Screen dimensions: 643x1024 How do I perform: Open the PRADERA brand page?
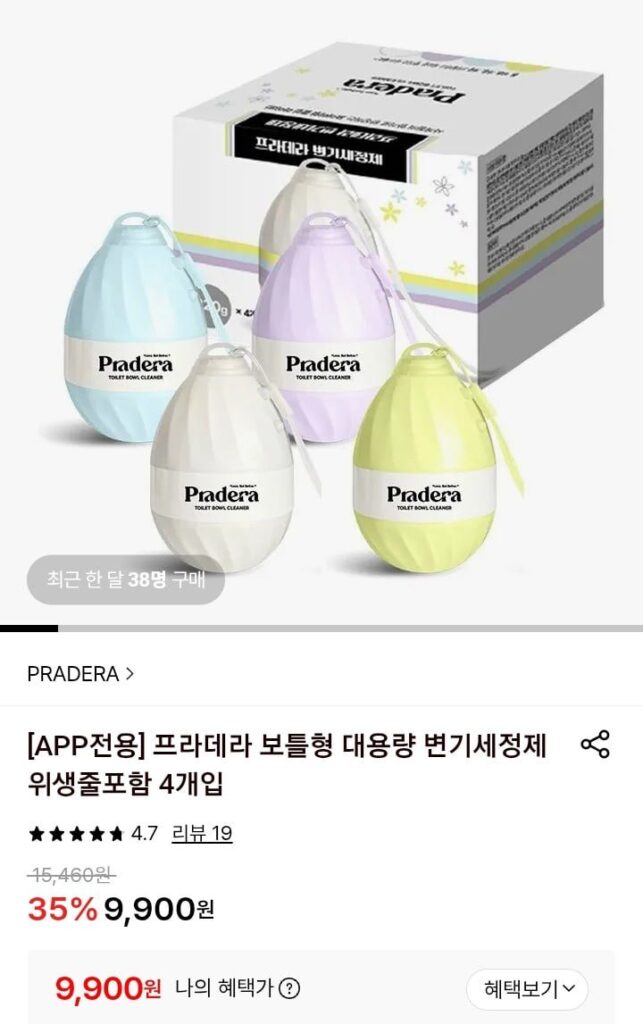click(80, 674)
